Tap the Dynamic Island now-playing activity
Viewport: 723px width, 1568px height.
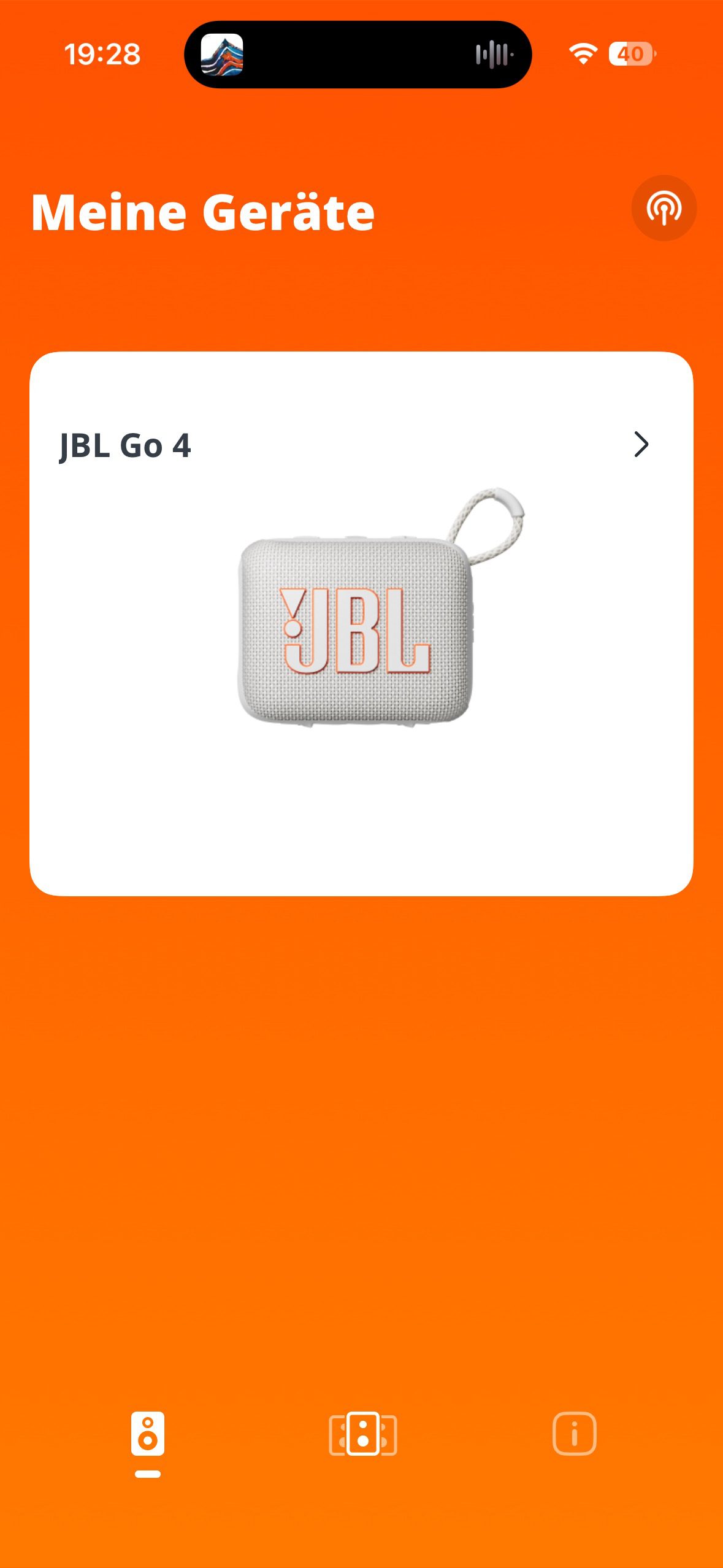[358, 55]
